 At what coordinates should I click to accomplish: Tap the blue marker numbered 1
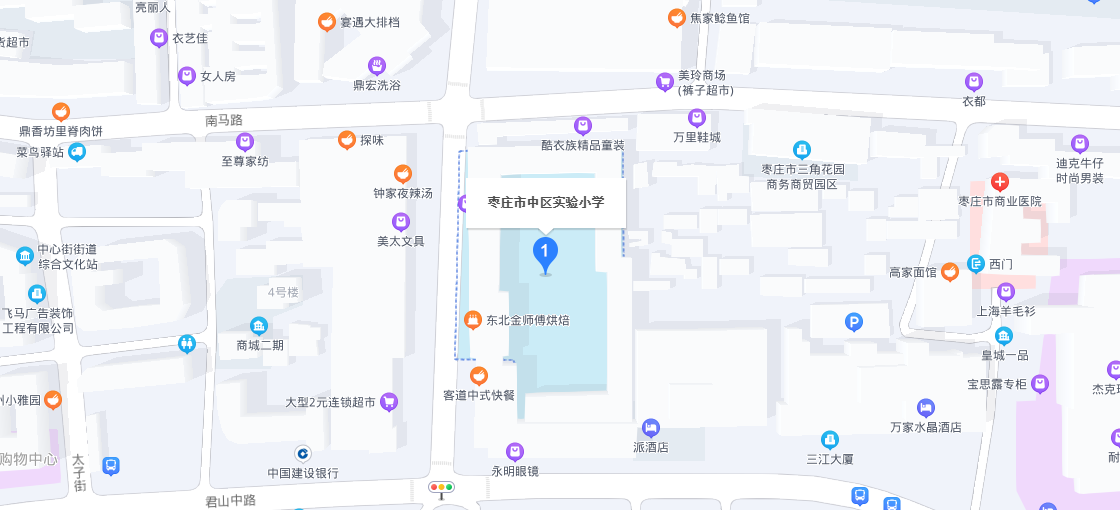[x=544, y=253]
